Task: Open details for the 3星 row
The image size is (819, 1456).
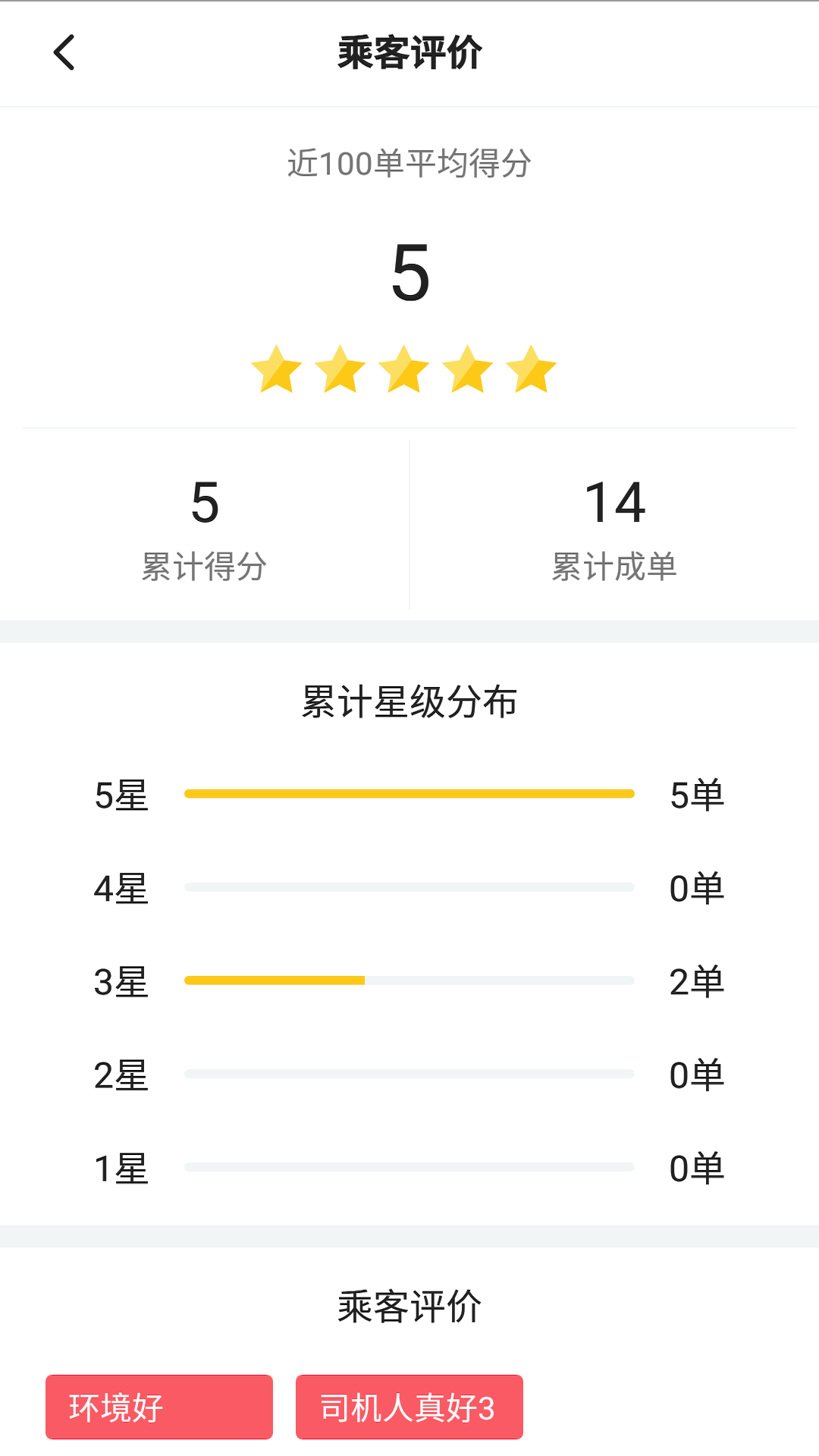Action: (121, 982)
